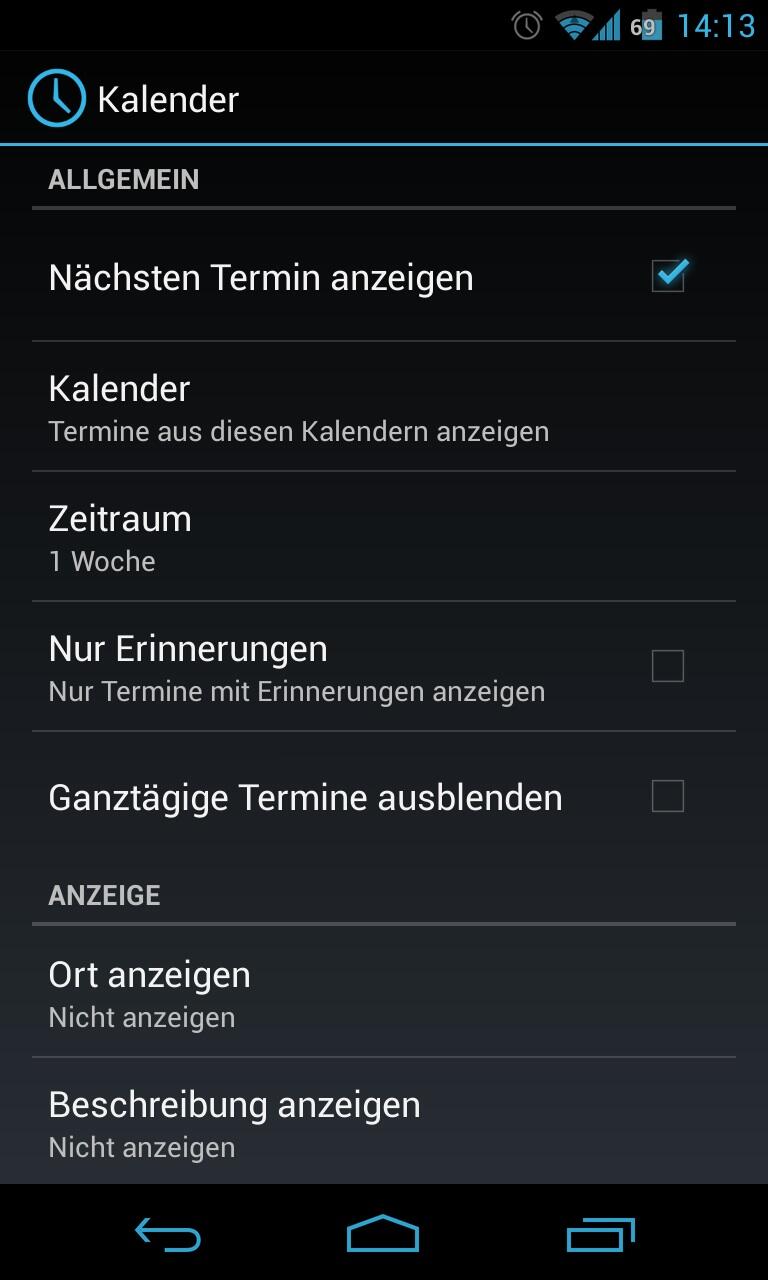
Task: Open Kalender selection row
Action: coord(384,407)
